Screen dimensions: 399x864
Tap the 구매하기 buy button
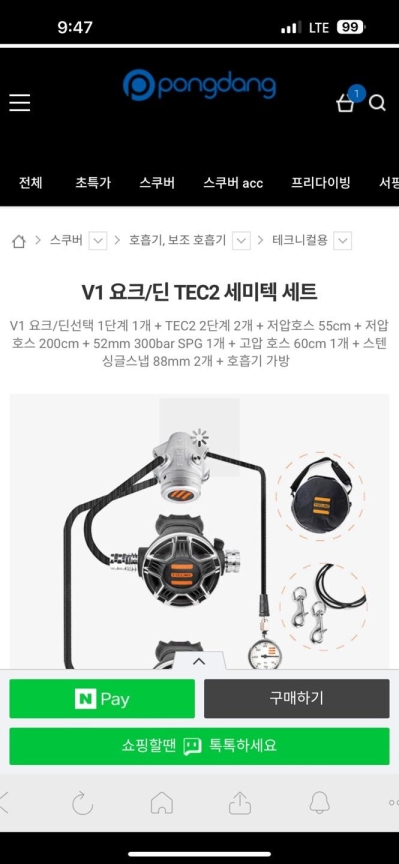pos(296,699)
